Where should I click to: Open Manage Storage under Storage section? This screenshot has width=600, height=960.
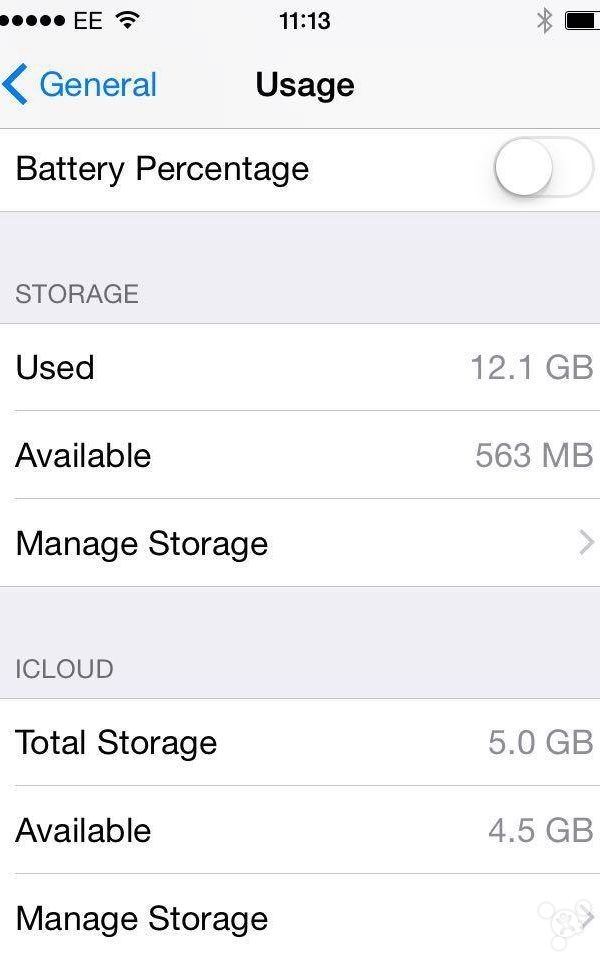[300, 543]
